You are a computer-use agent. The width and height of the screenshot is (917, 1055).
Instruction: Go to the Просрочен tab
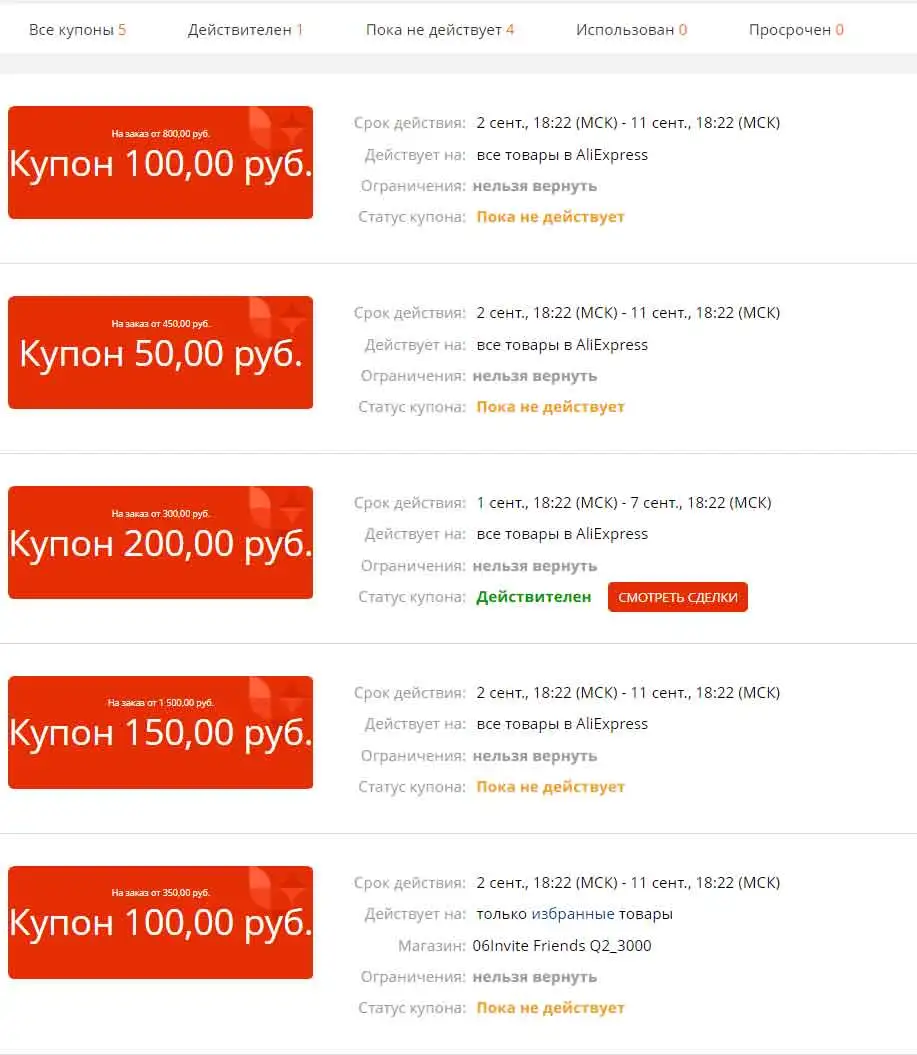(796, 30)
